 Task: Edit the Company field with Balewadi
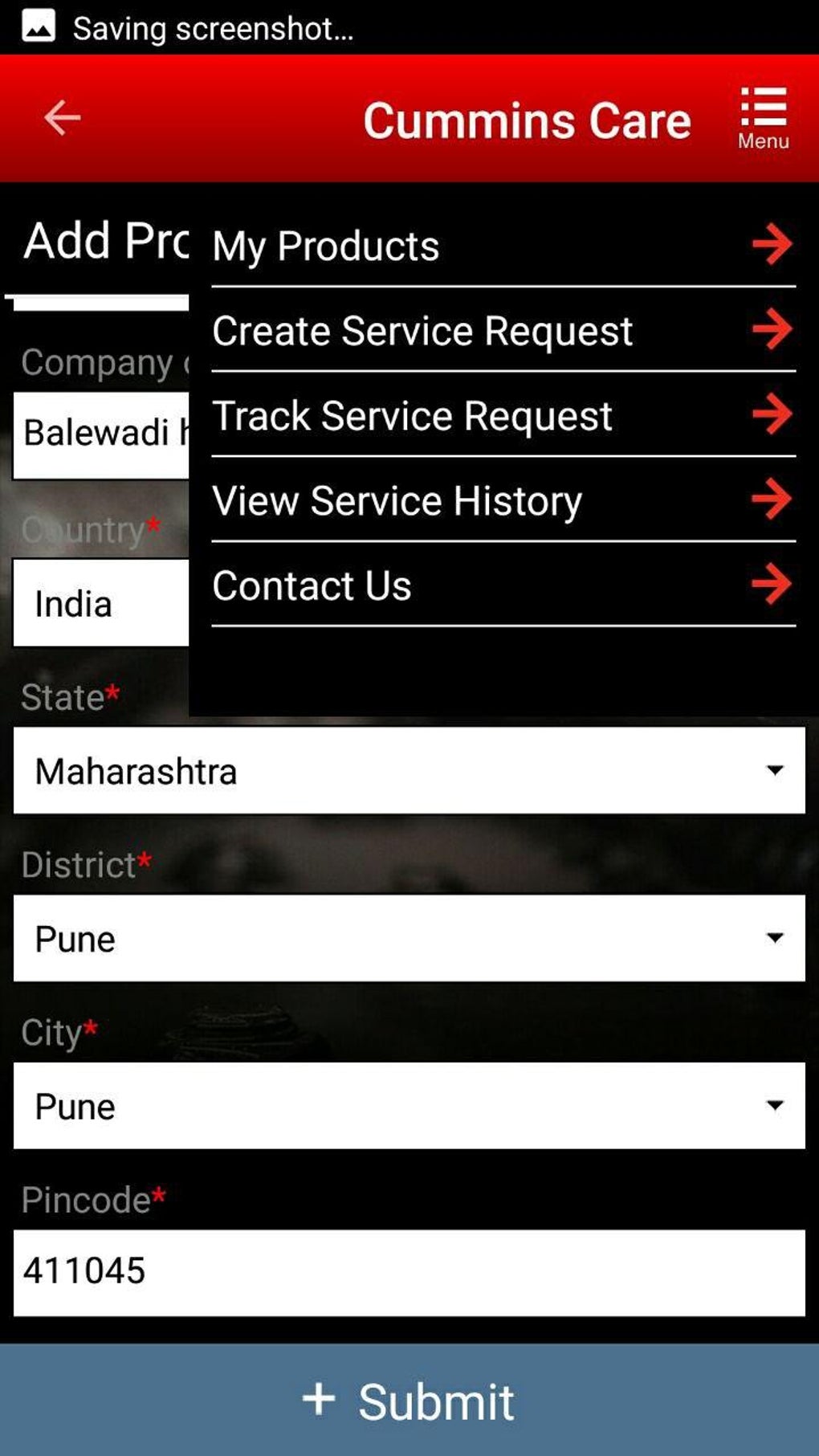[101, 434]
